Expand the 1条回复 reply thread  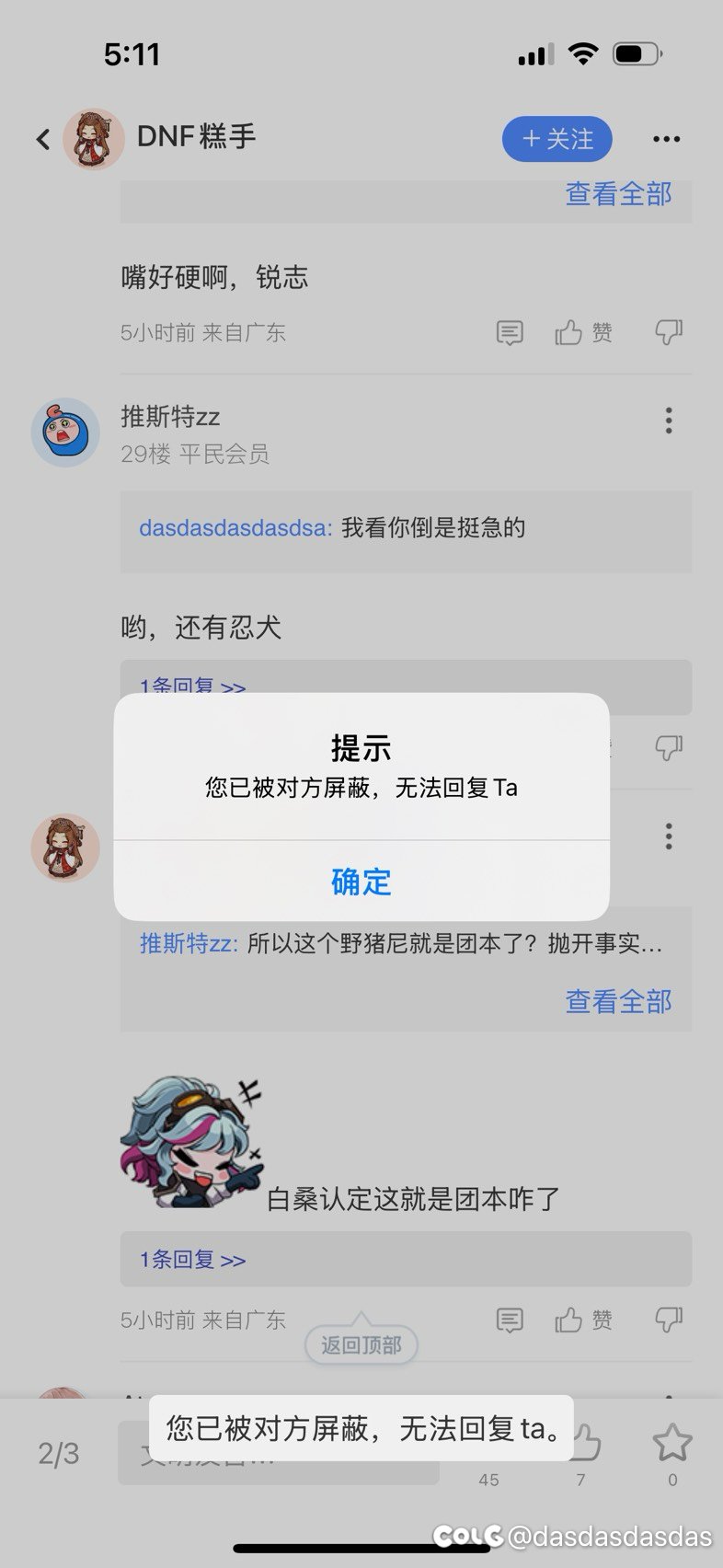click(189, 687)
